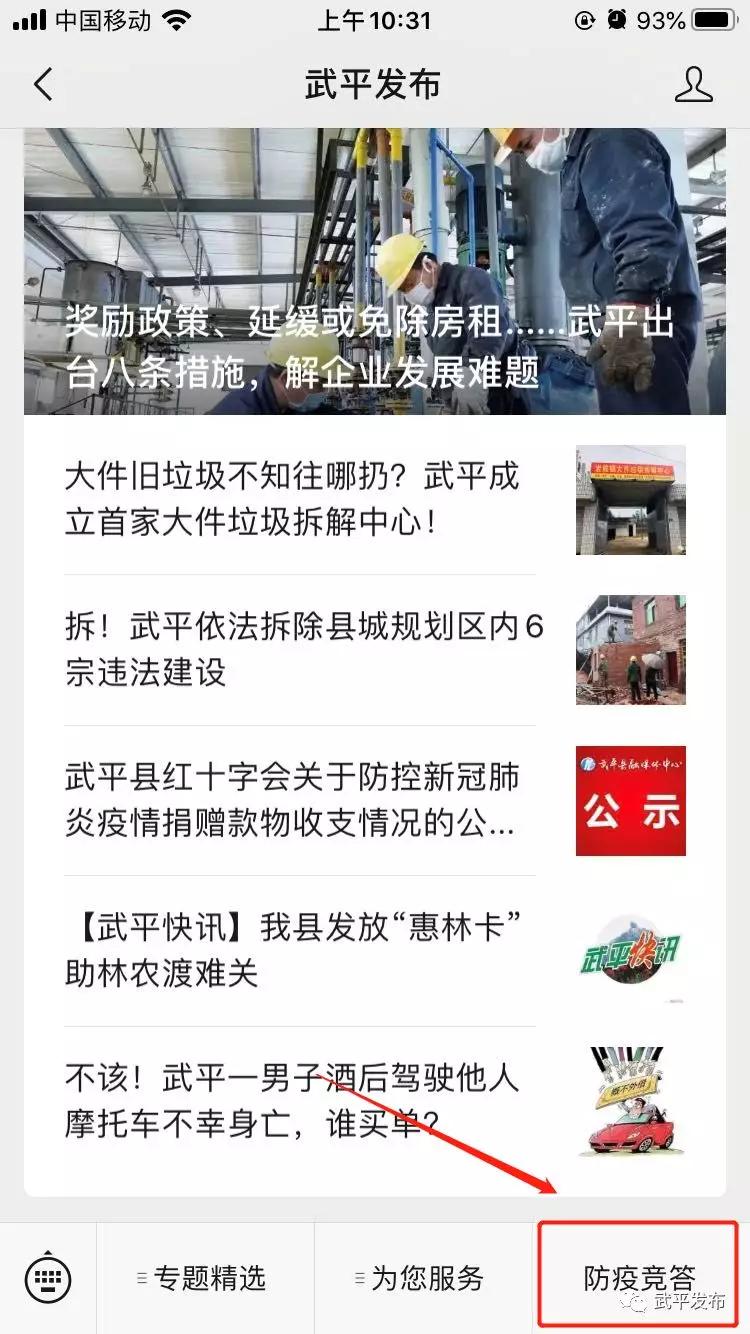Tap the 公示 red thumbnail image
Image resolution: width=750 pixels, height=1334 pixels.
click(x=630, y=800)
